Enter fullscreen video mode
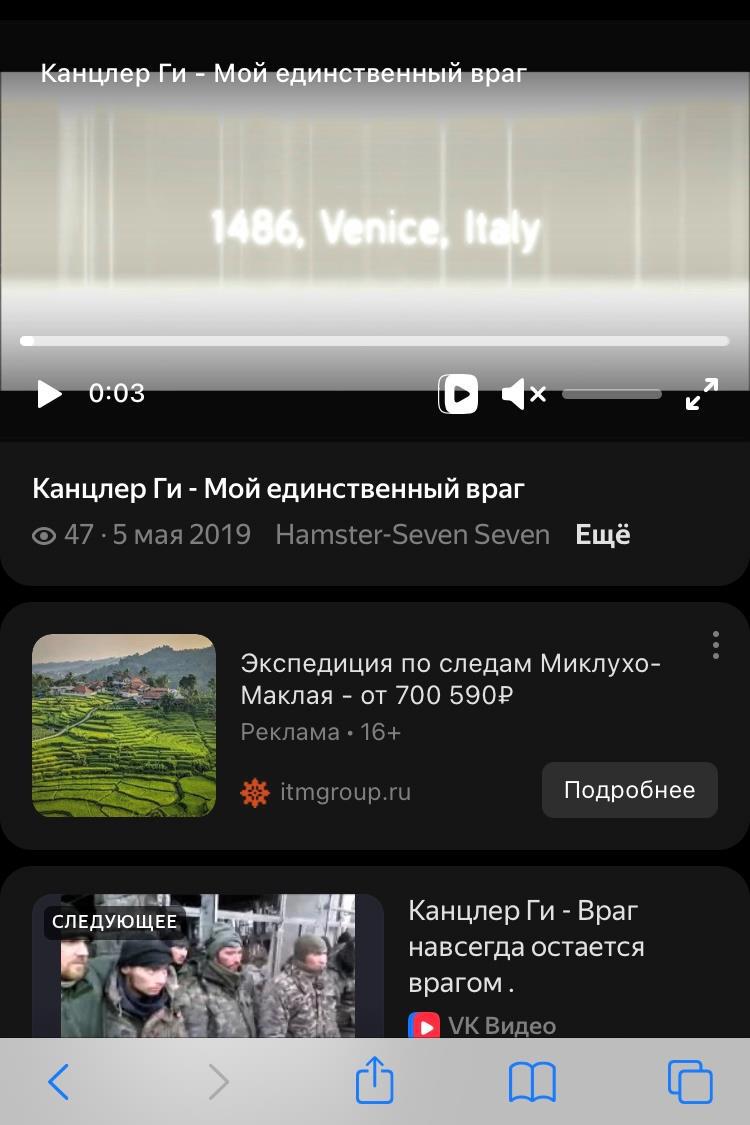The image size is (750, 1125). (702, 394)
